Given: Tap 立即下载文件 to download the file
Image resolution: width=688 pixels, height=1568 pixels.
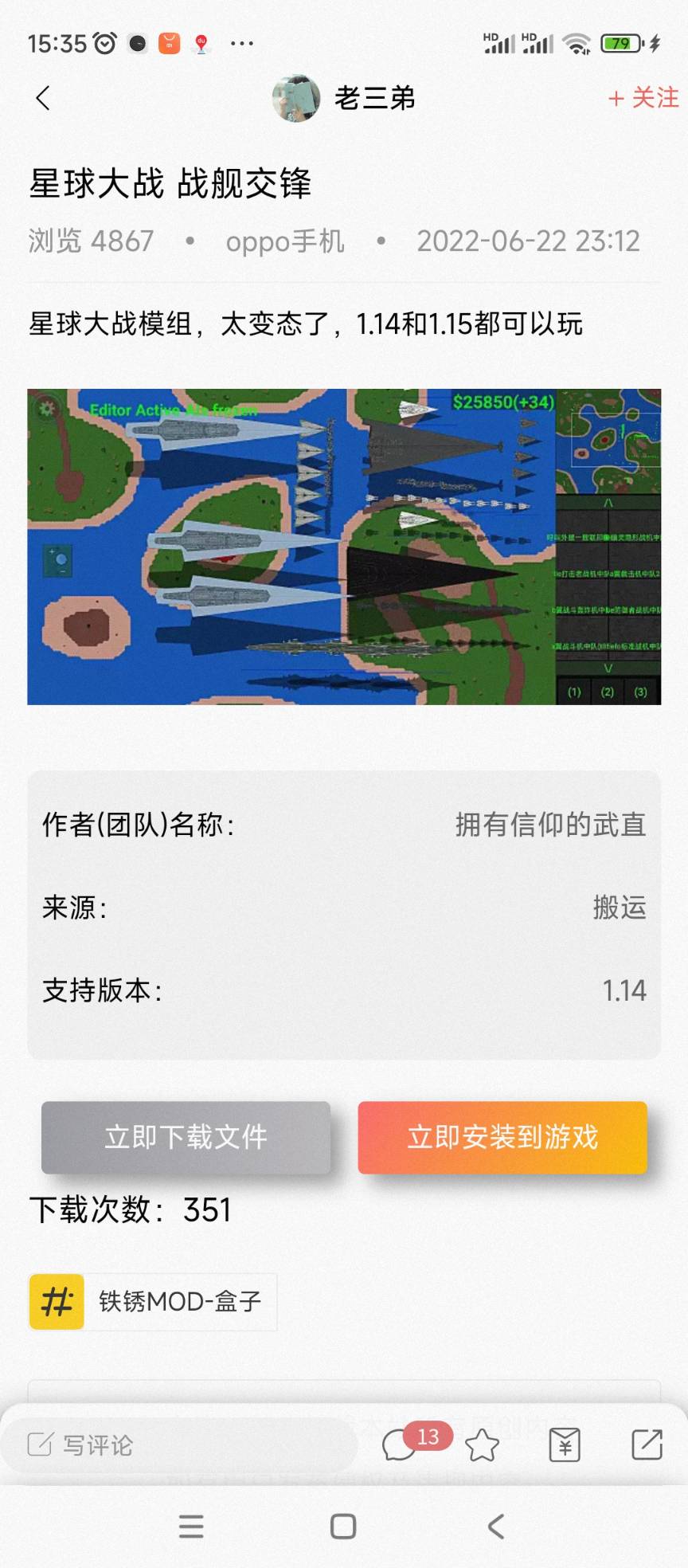Looking at the screenshot, I should [x=186, y=1137].
